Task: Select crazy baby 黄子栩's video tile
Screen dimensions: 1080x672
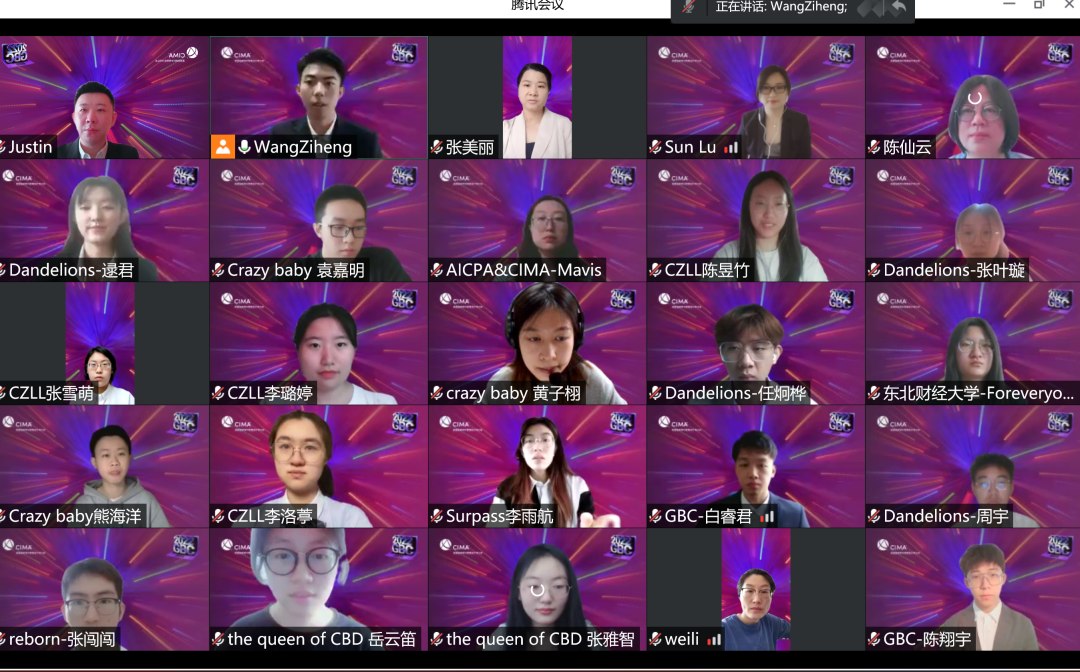Action: [x=537, y=343]
